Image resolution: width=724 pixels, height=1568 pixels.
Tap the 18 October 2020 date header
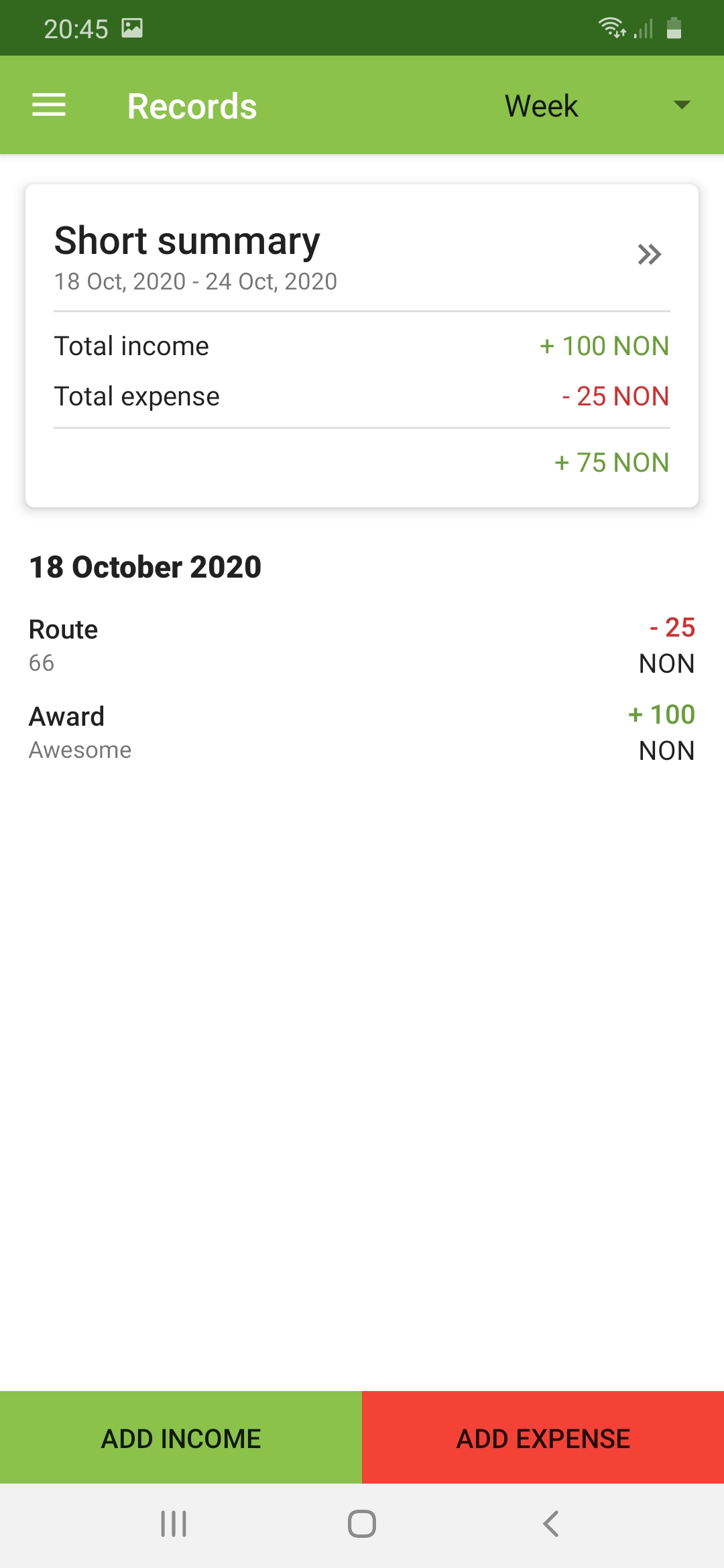click(x=145, y=566)
